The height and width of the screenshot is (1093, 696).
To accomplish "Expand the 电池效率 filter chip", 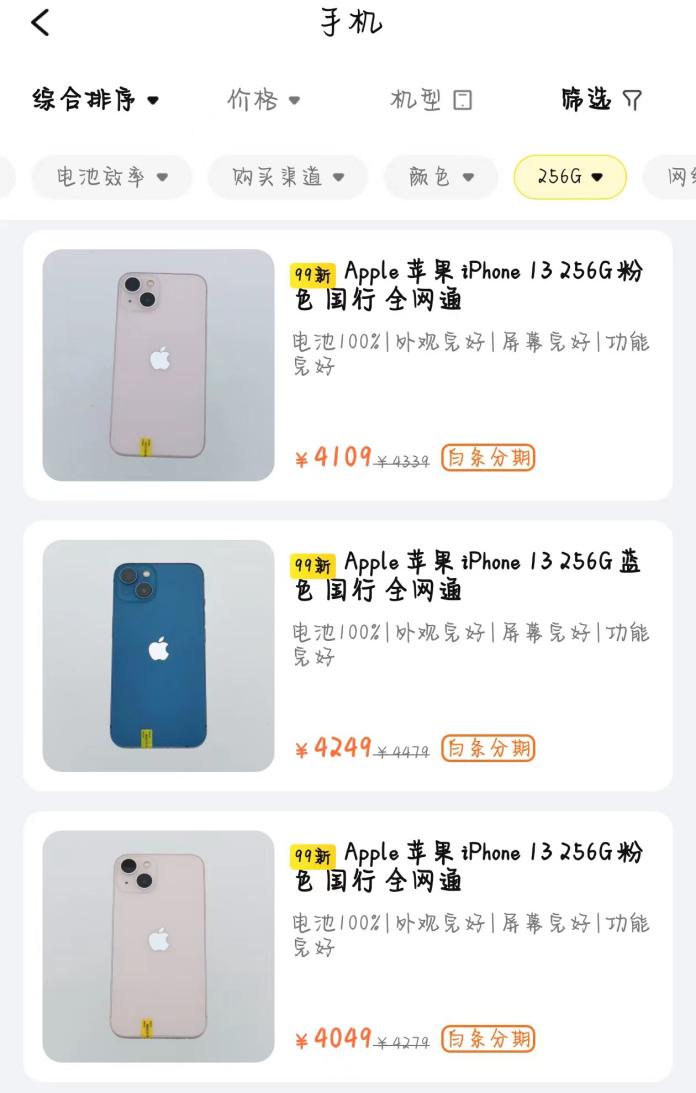I will 111,177.
